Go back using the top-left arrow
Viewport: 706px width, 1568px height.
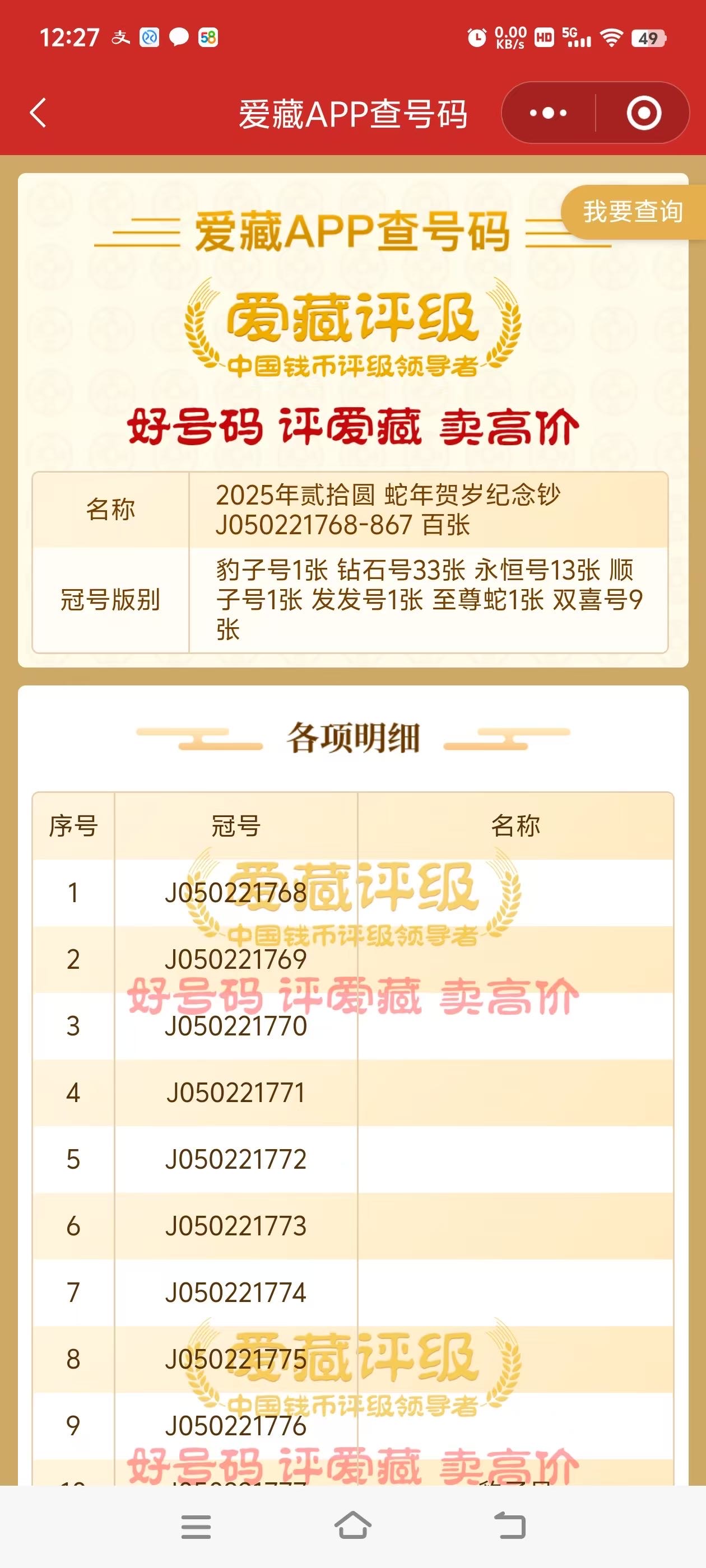pos(38,113)
